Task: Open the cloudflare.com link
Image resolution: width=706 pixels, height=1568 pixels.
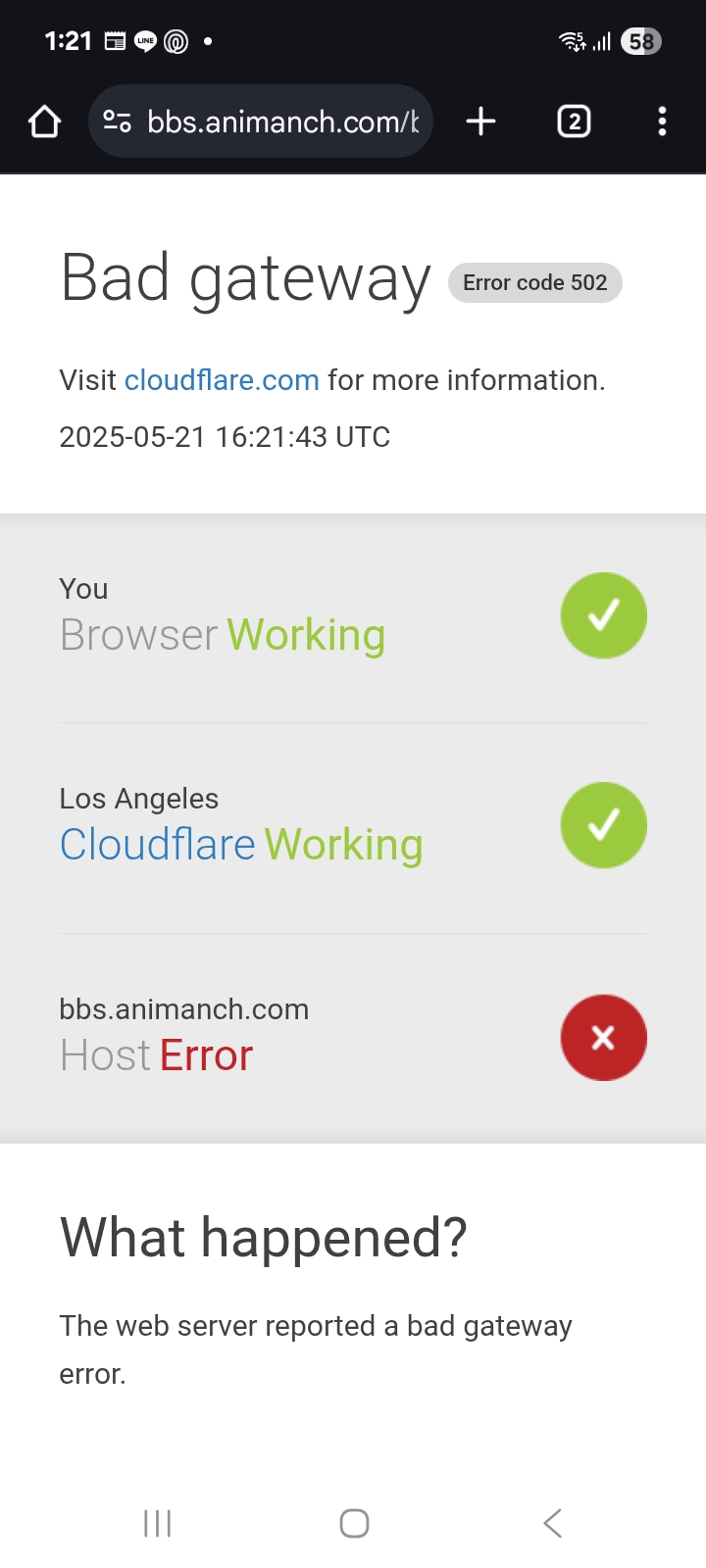Action: pos(222,380)
